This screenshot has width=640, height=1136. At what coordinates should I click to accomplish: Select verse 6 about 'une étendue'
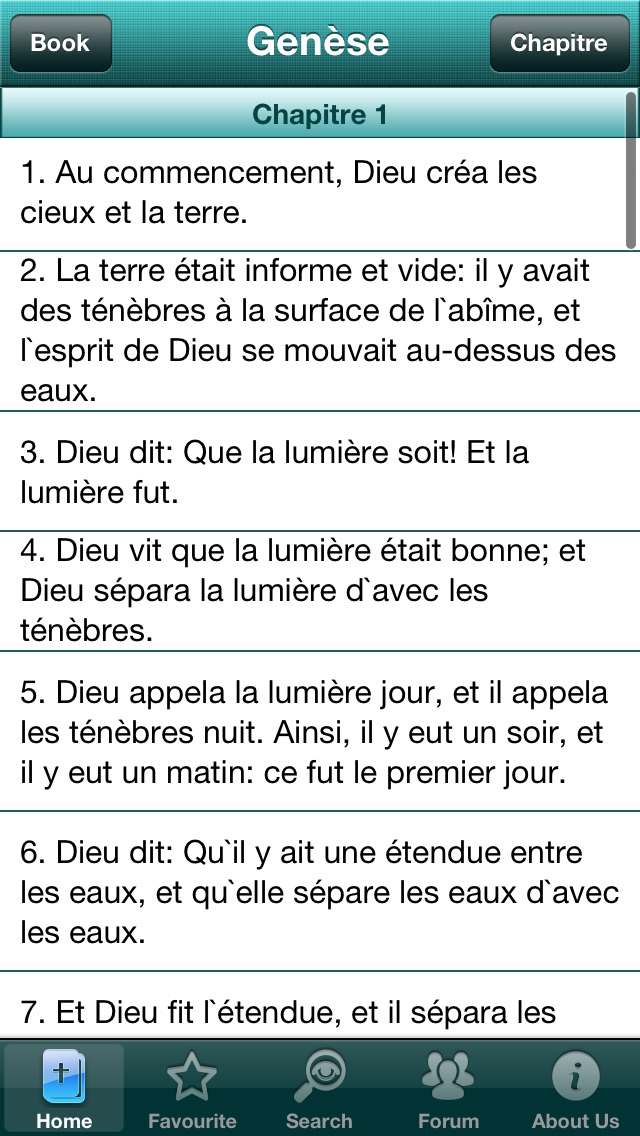tap(320, 891)
